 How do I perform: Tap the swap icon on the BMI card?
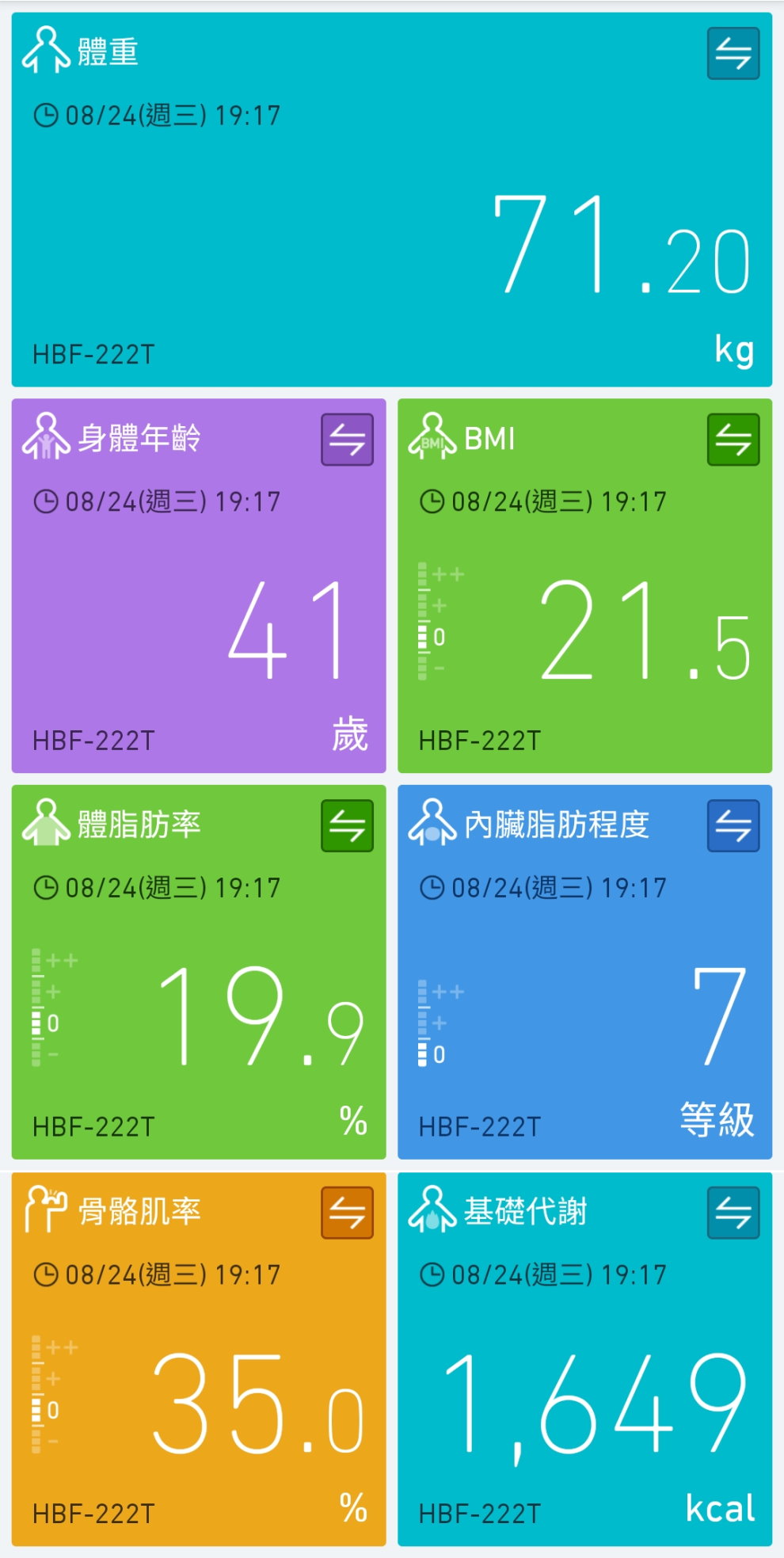(733, 440)
